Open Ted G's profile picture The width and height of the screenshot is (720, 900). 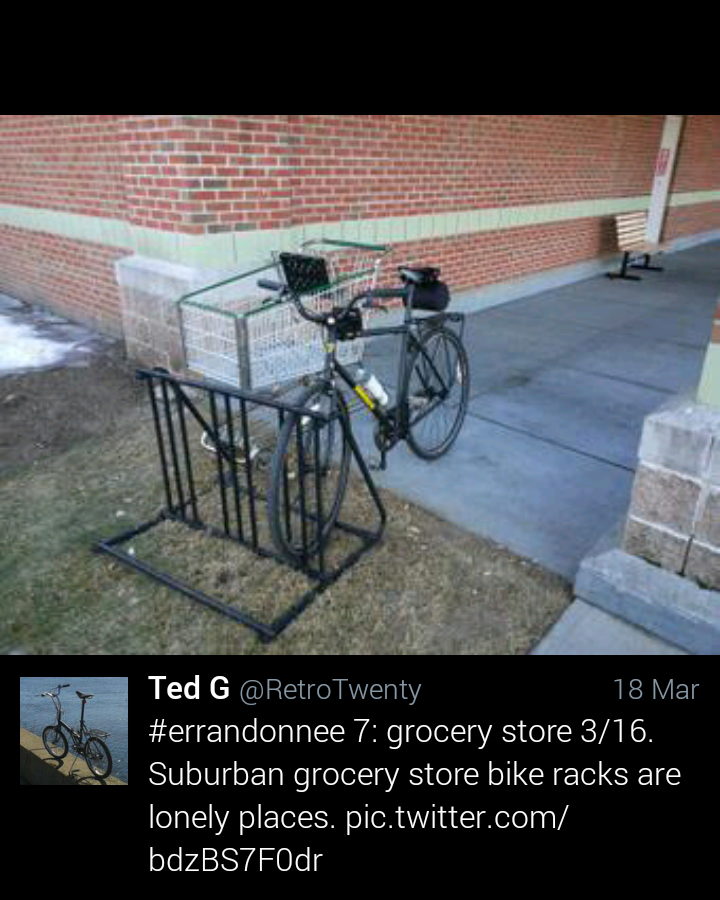click(74, 731)
